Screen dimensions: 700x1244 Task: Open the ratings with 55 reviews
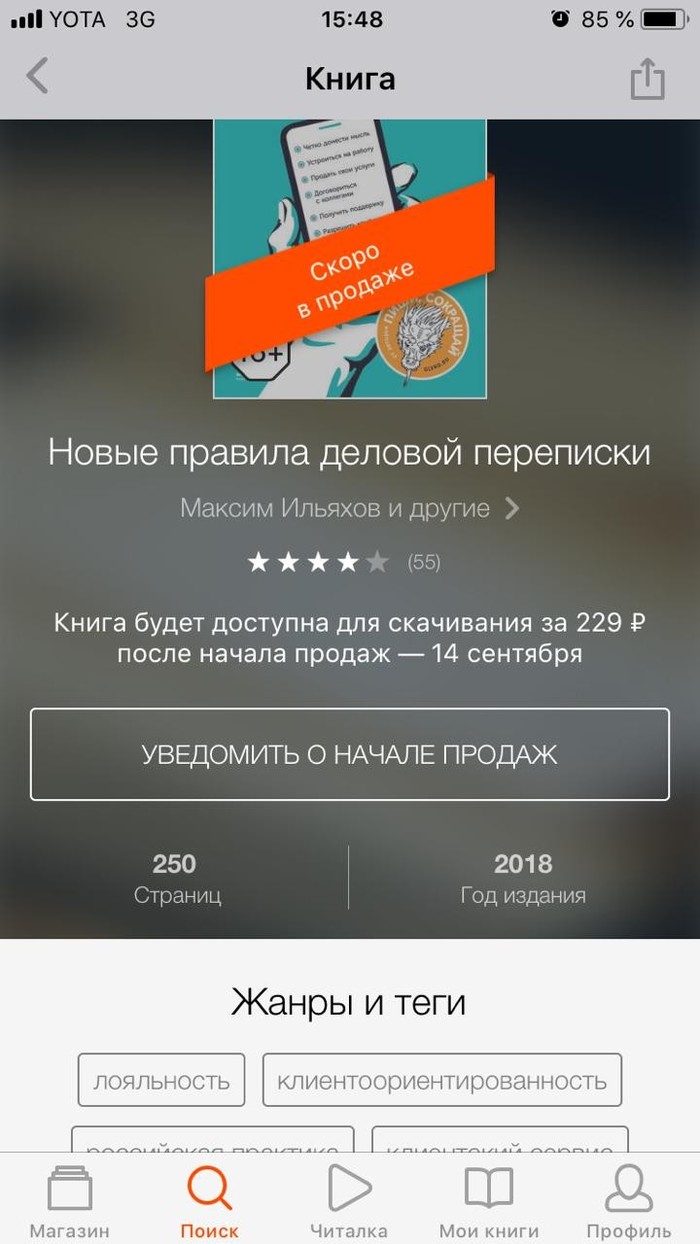point(343,562)
